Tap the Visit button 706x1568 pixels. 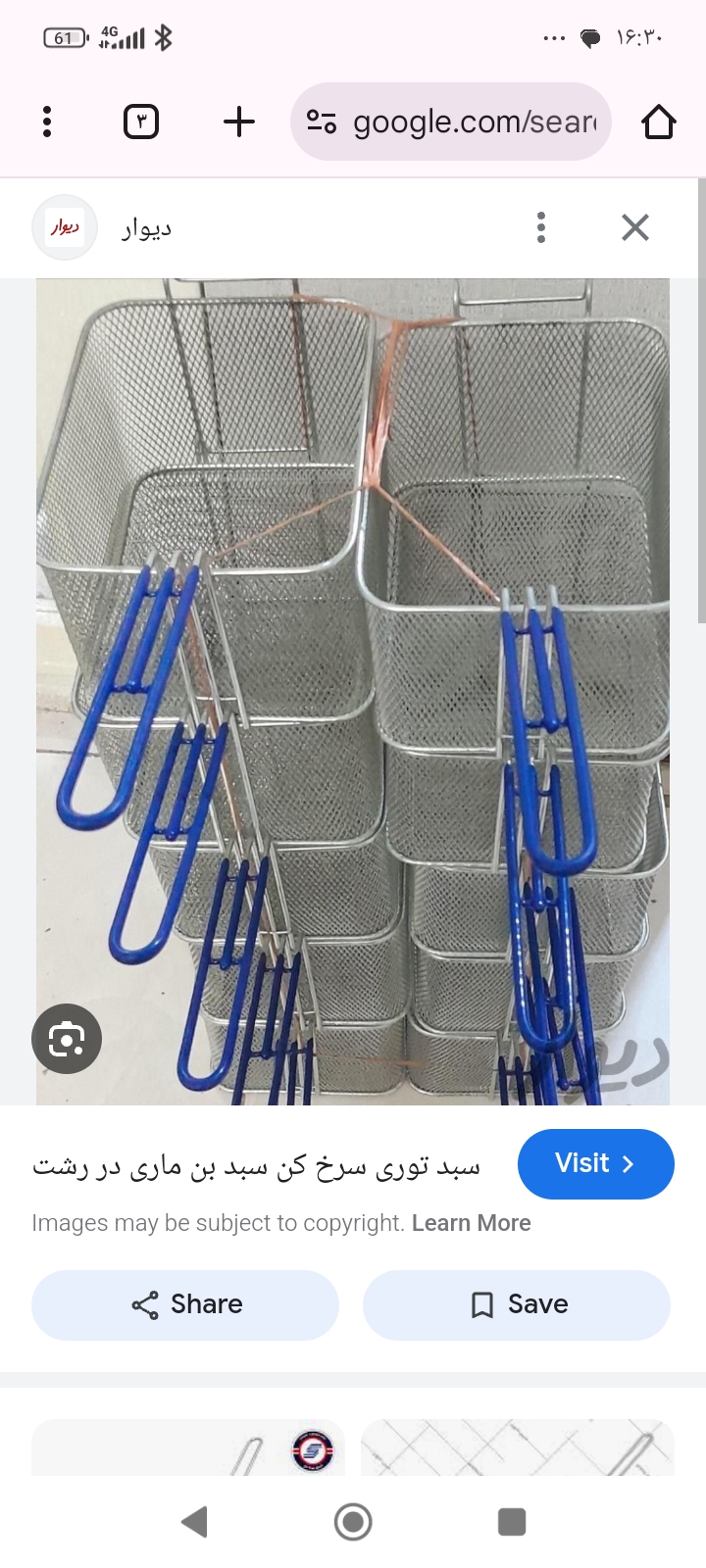click(x=596, y=1163)
